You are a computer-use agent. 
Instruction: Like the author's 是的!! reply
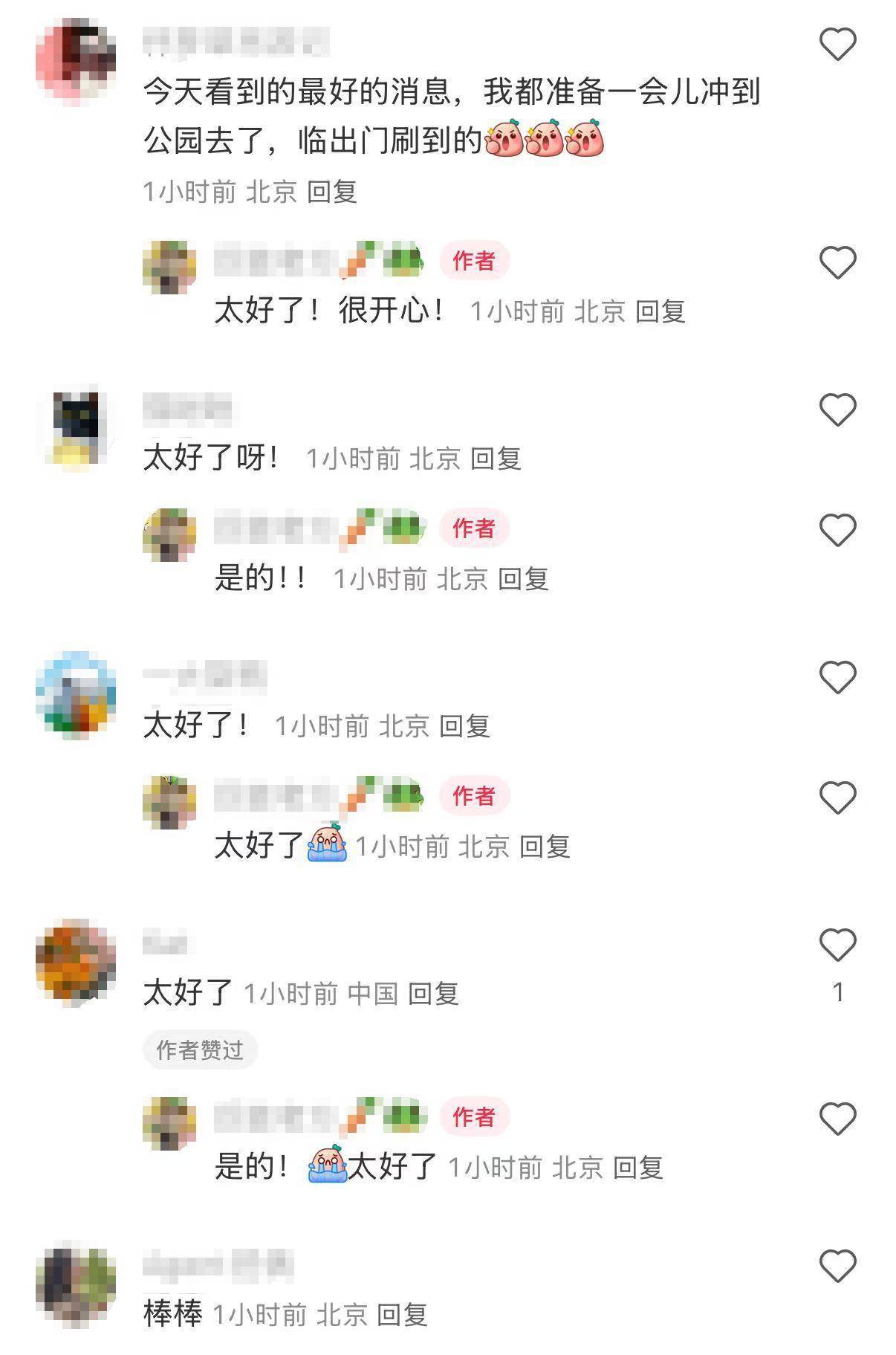(837, 531)
